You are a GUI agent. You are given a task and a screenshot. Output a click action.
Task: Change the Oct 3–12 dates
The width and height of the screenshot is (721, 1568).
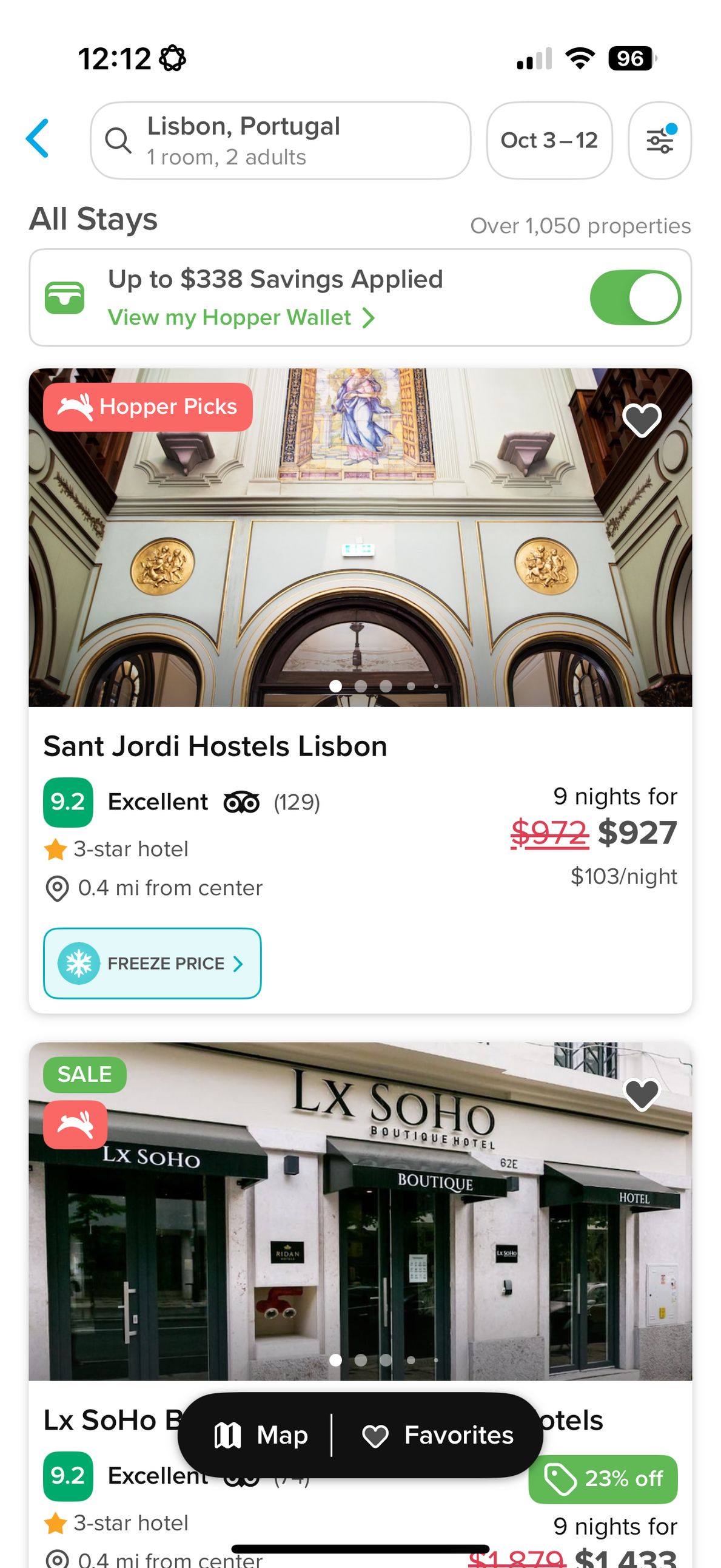click(549, 141)
